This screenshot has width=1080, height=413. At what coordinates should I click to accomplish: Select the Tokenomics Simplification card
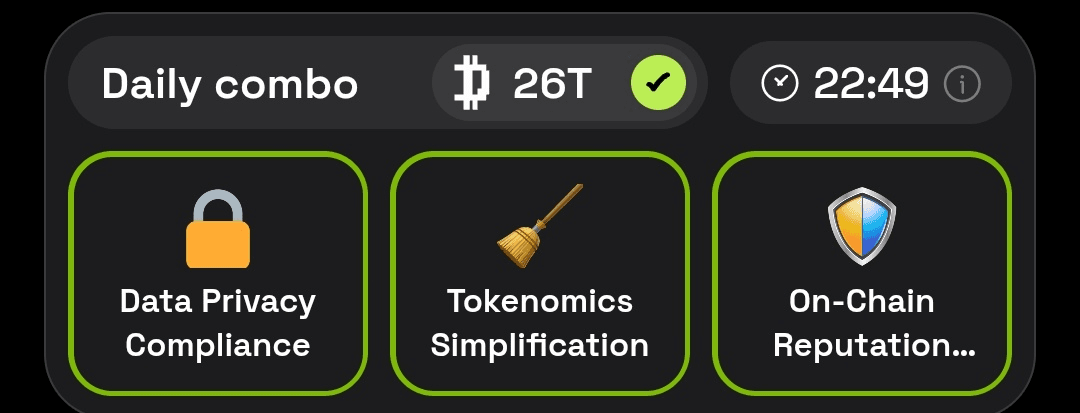540,273
